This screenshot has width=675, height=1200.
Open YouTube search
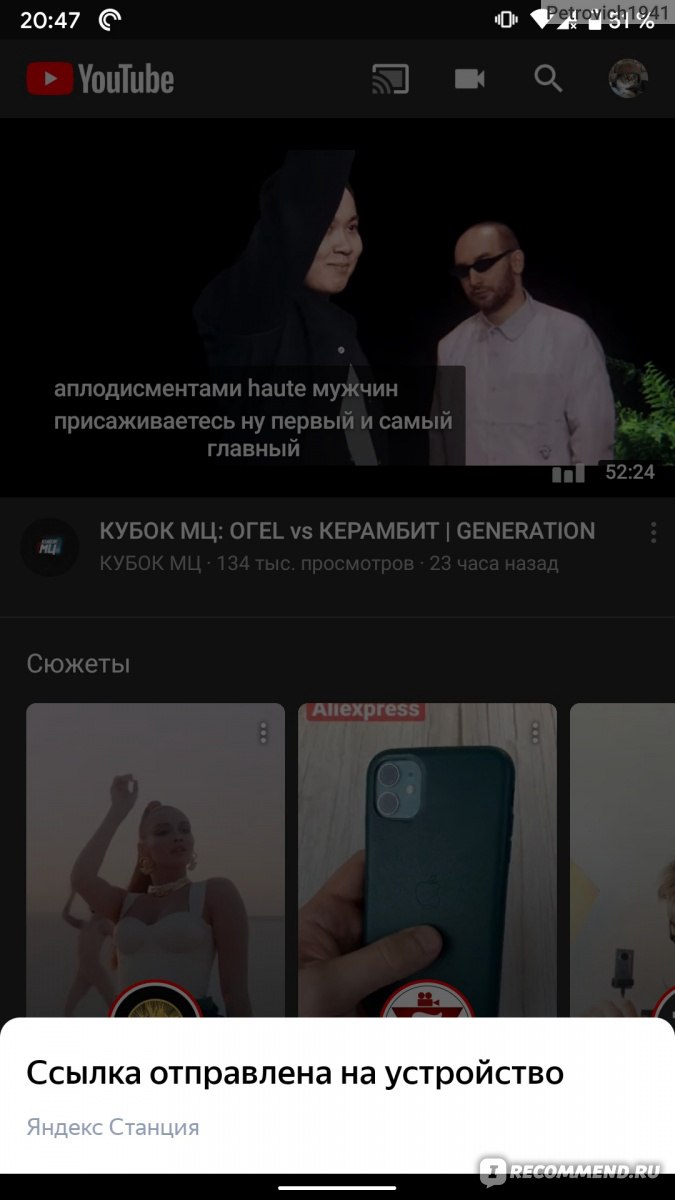[548, 79]
